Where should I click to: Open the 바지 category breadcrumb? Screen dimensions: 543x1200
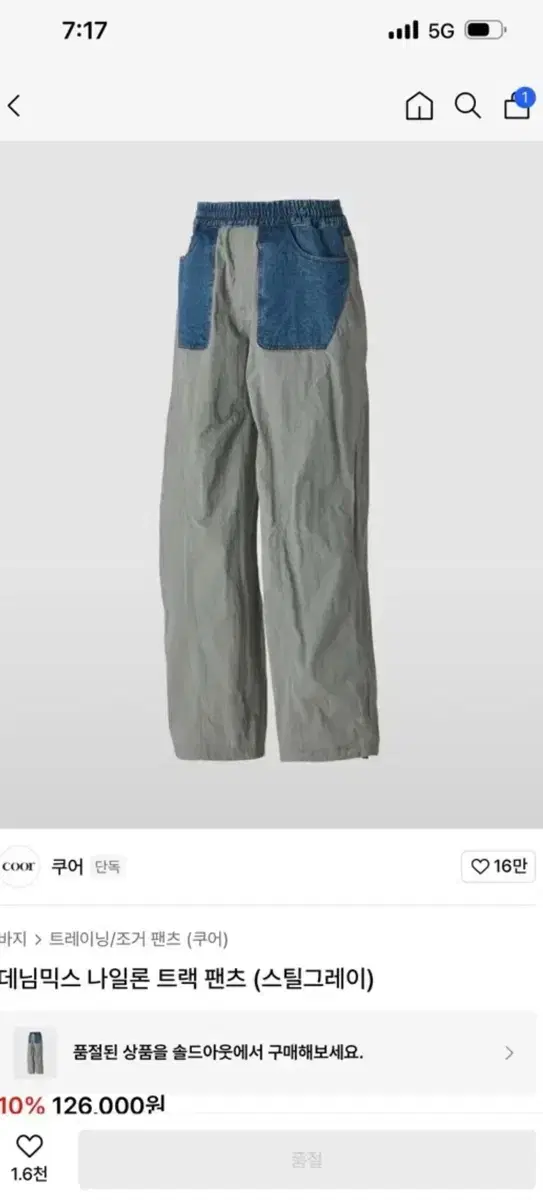pyautogui.click(x=12, y=939)
